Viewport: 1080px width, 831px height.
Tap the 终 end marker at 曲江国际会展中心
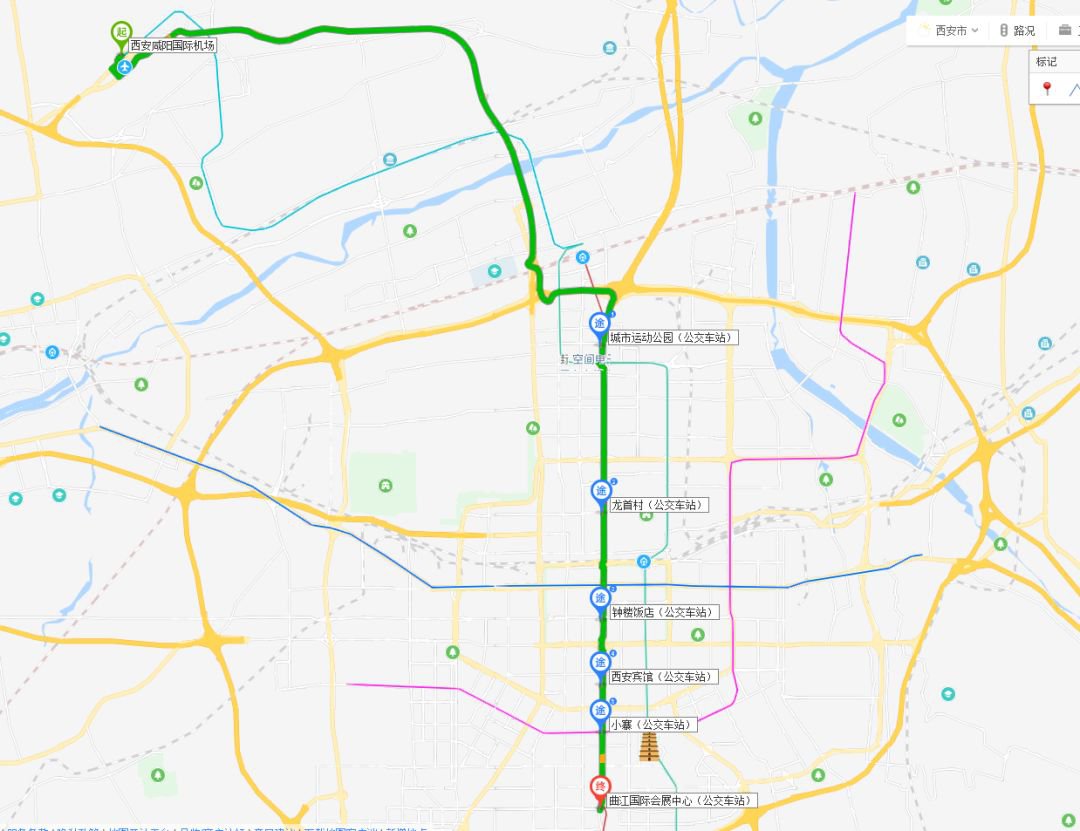[x=600, y=788]
